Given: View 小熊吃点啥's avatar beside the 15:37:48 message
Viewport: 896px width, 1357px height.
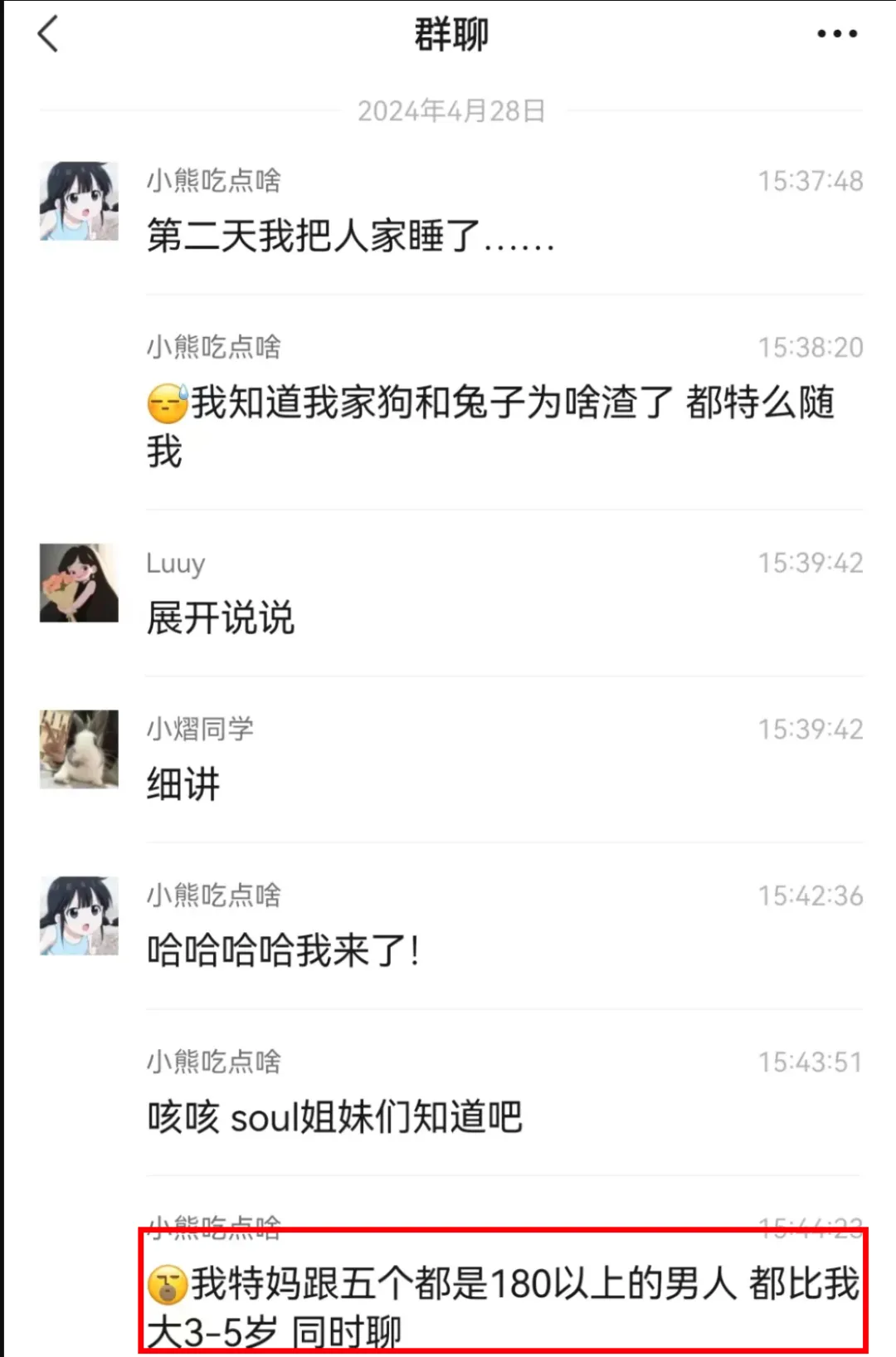Looking at the screenshot, I should [x=79, y=201].
